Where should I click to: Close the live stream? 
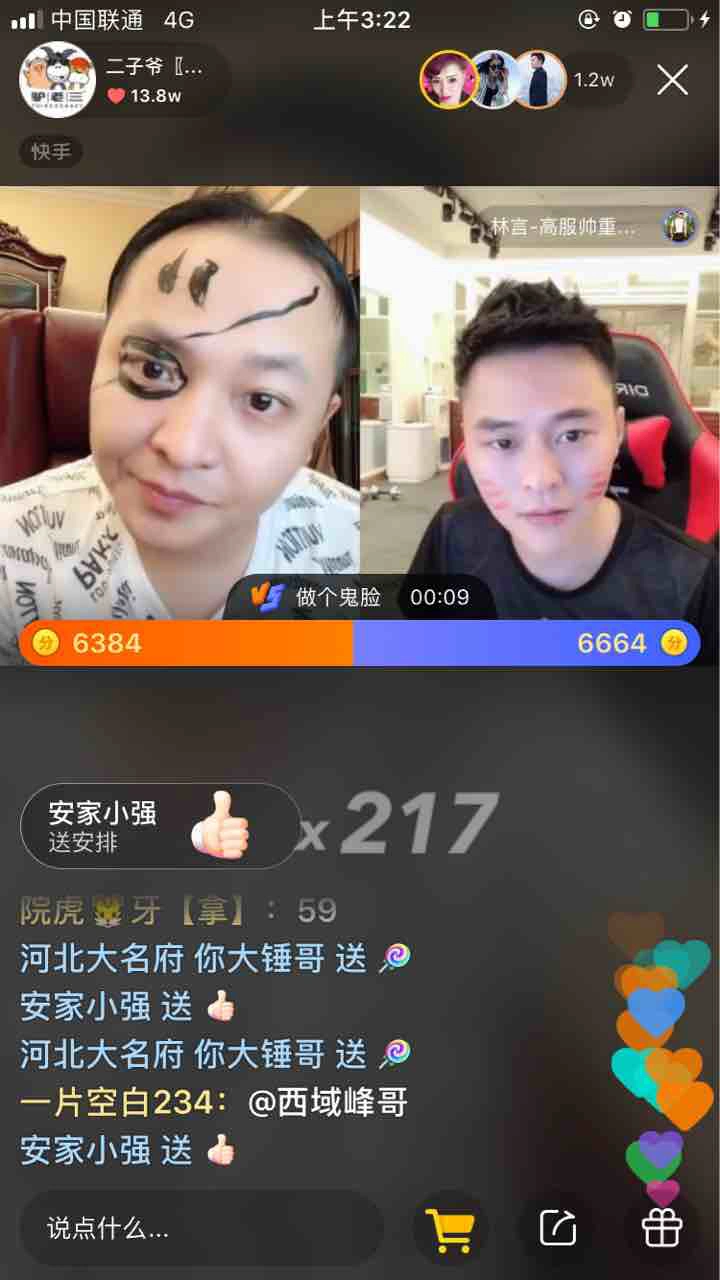[x=672, y=80]
